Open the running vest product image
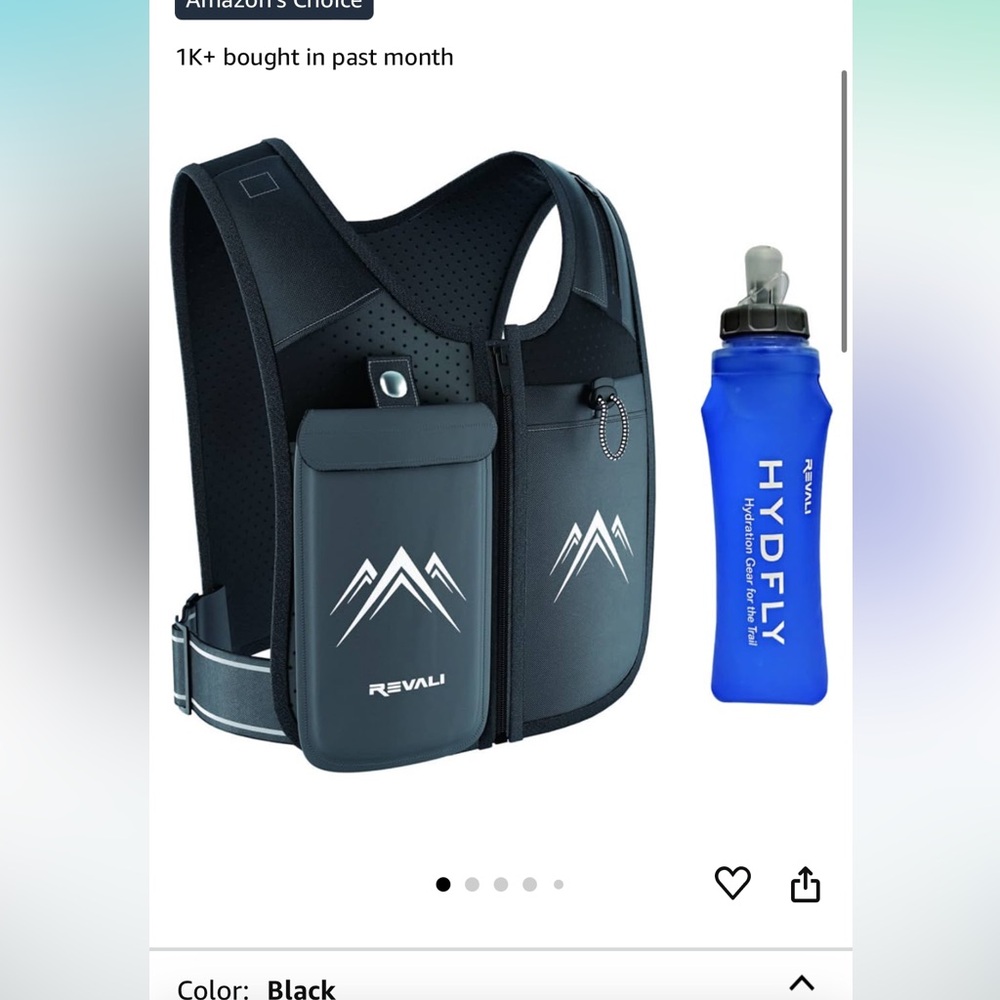1000x1000 pixels. pos(420,450)
